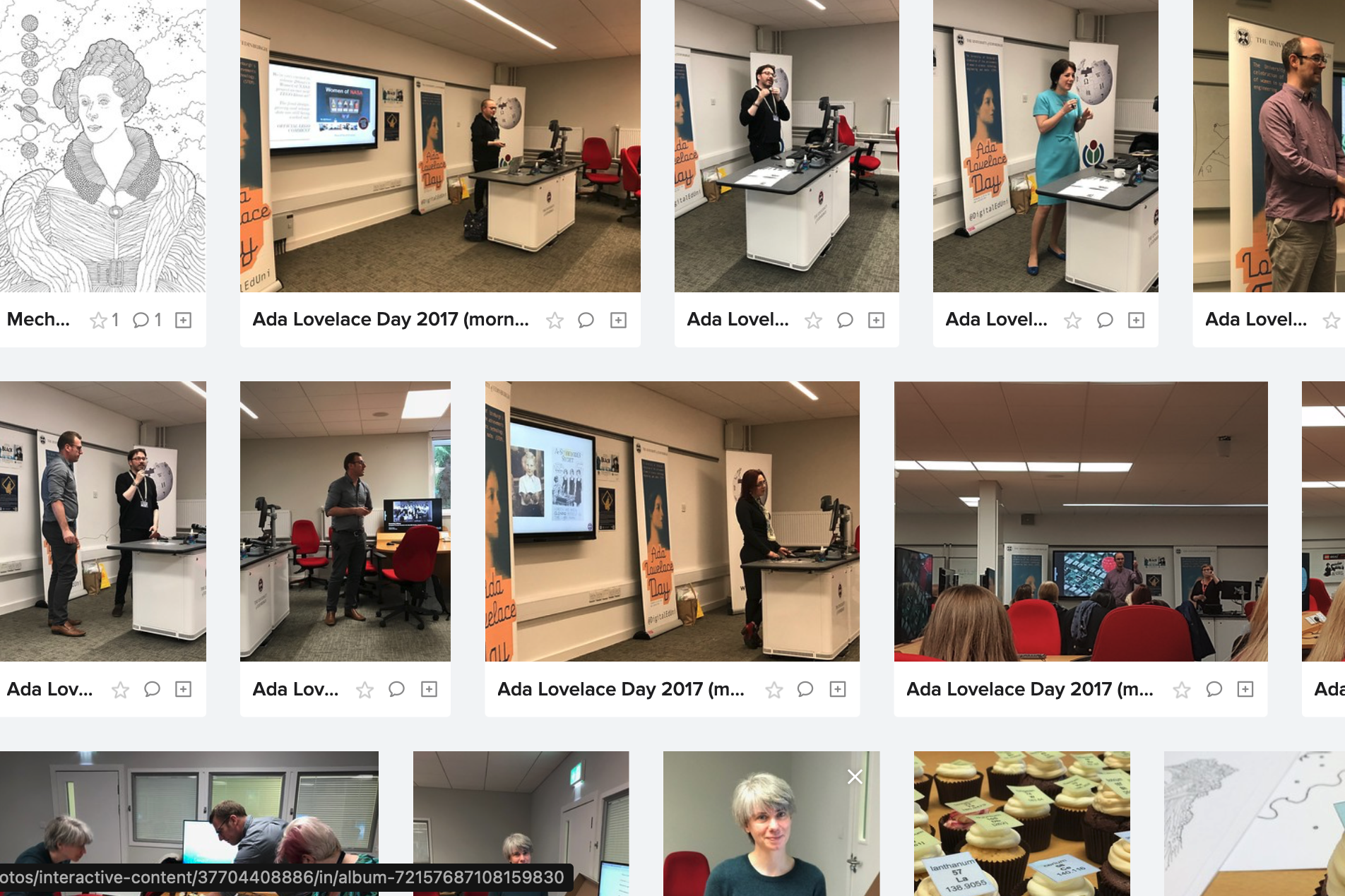Add the Mech... photo to an album
This screenshot has height=896, width=1345.
tap(183, 321)
